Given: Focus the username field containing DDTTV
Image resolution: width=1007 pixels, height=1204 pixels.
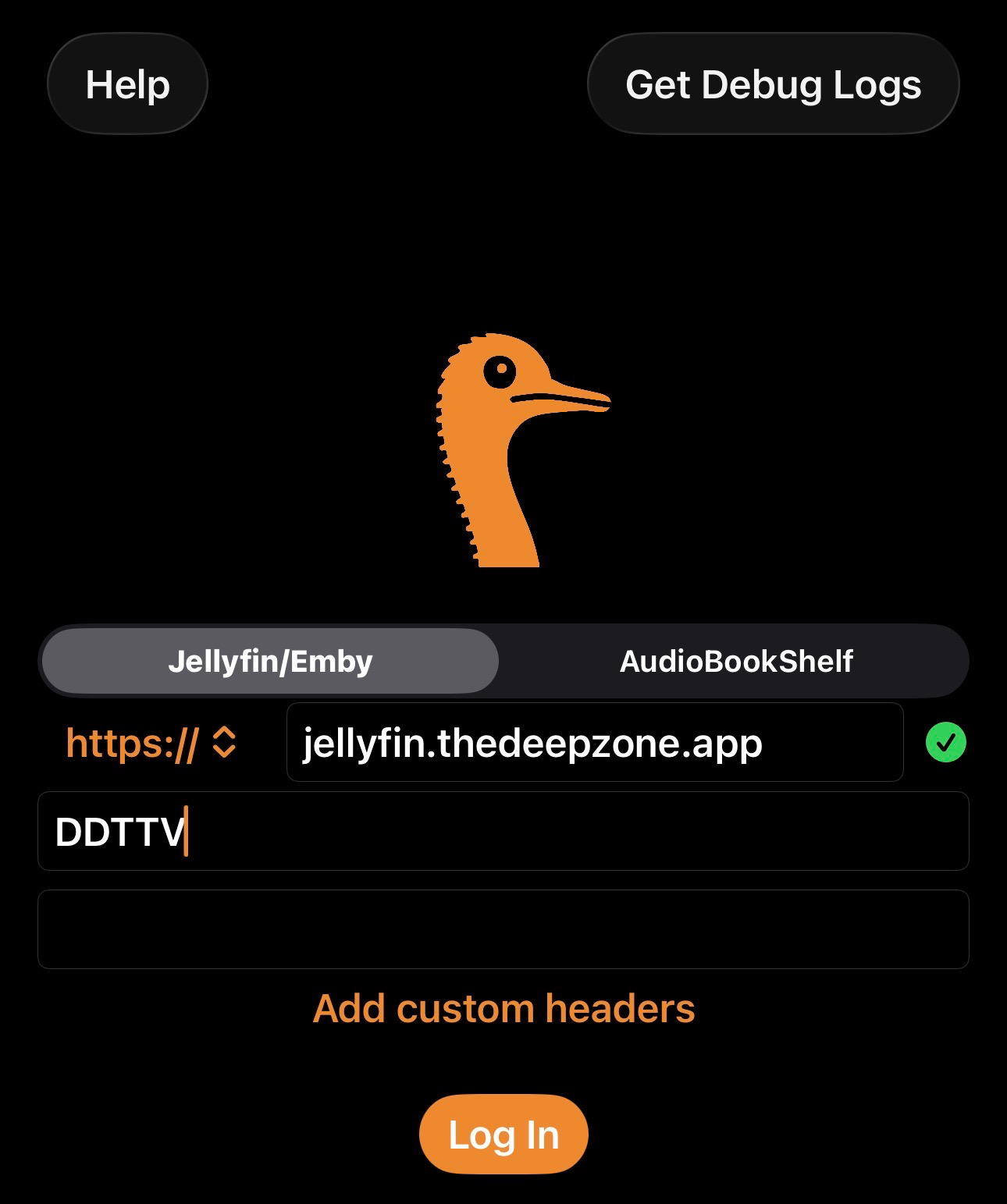Looking at the screenshot, I should coord(503,831).
